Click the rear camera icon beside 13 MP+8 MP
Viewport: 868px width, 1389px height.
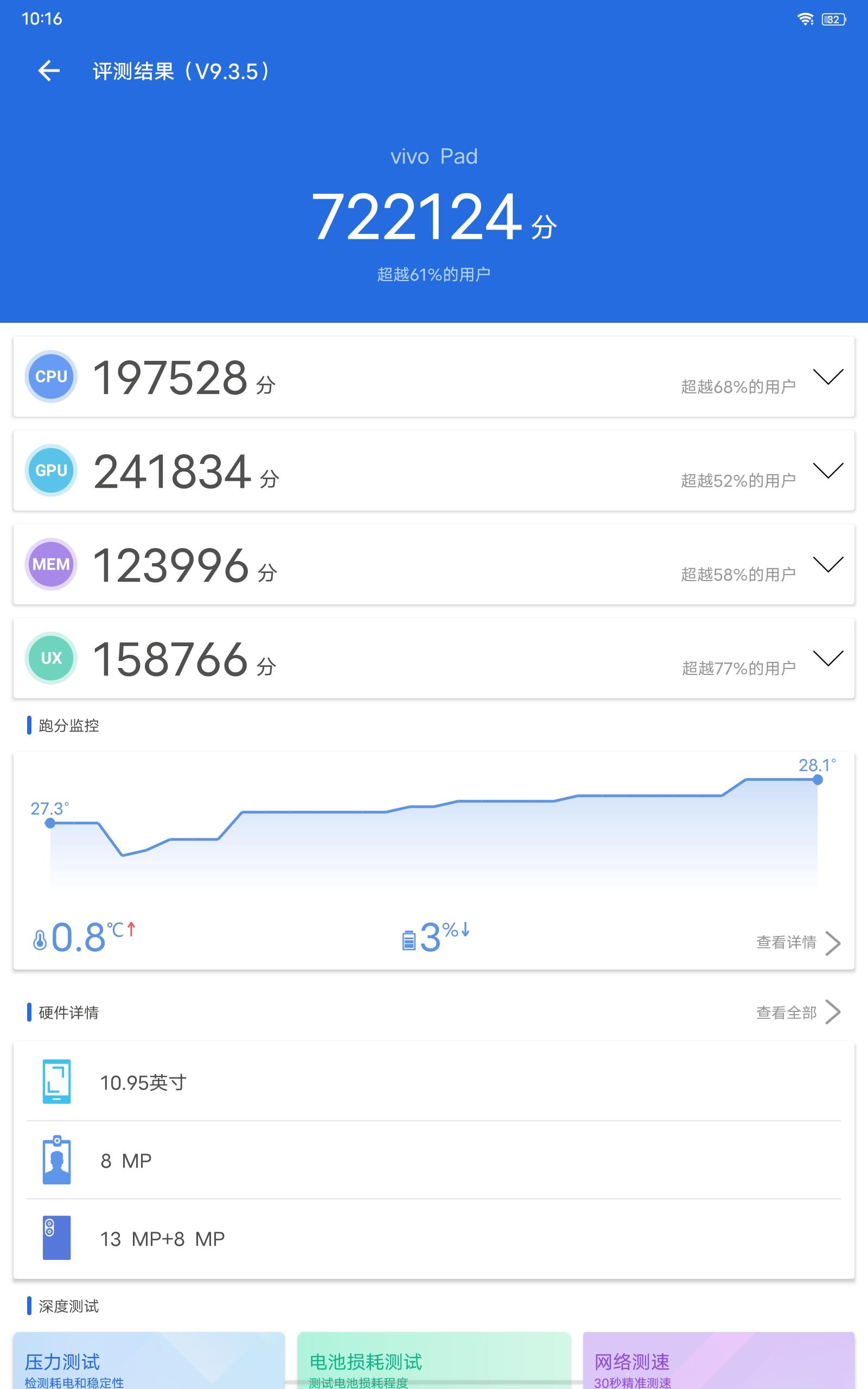click(x=56, y=1239)
